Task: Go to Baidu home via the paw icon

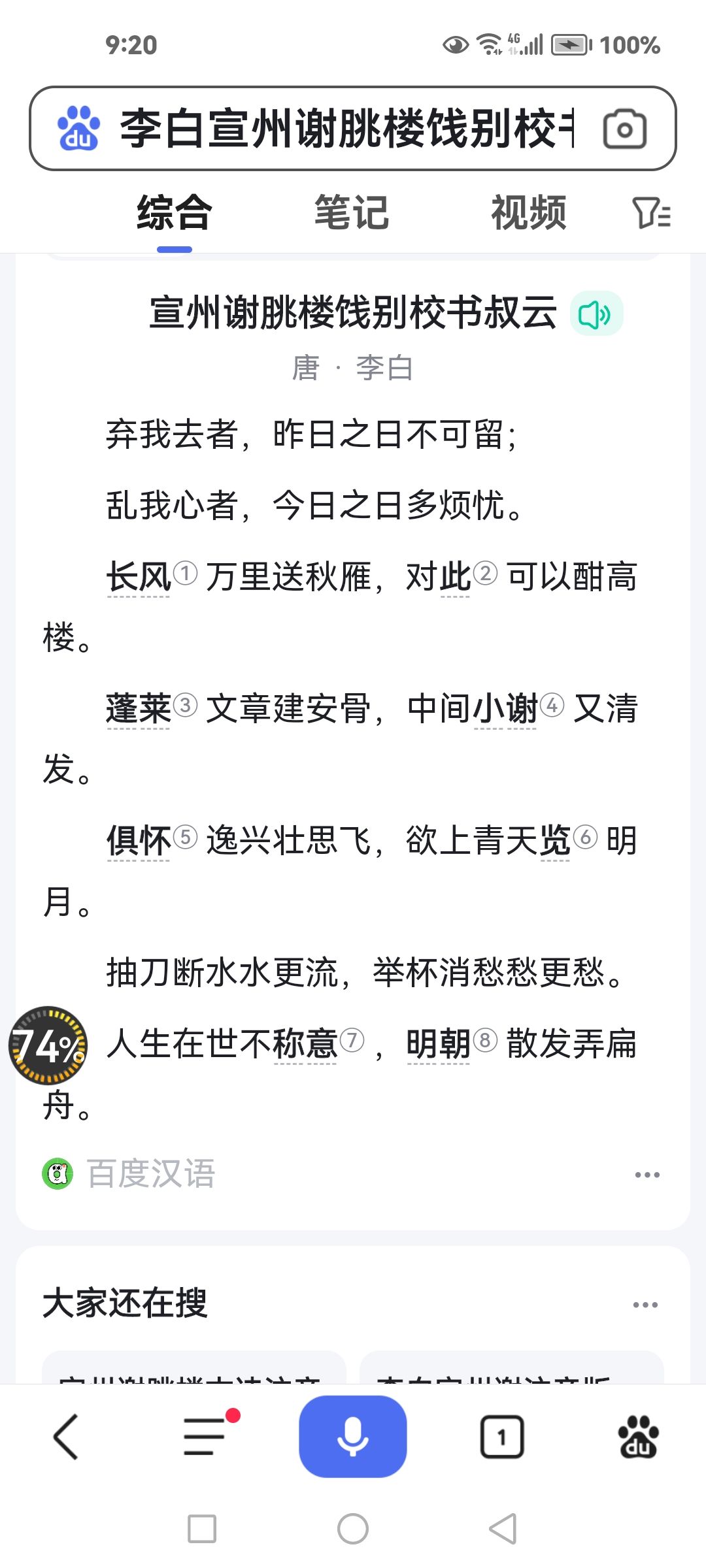Action: point(638,1437)
